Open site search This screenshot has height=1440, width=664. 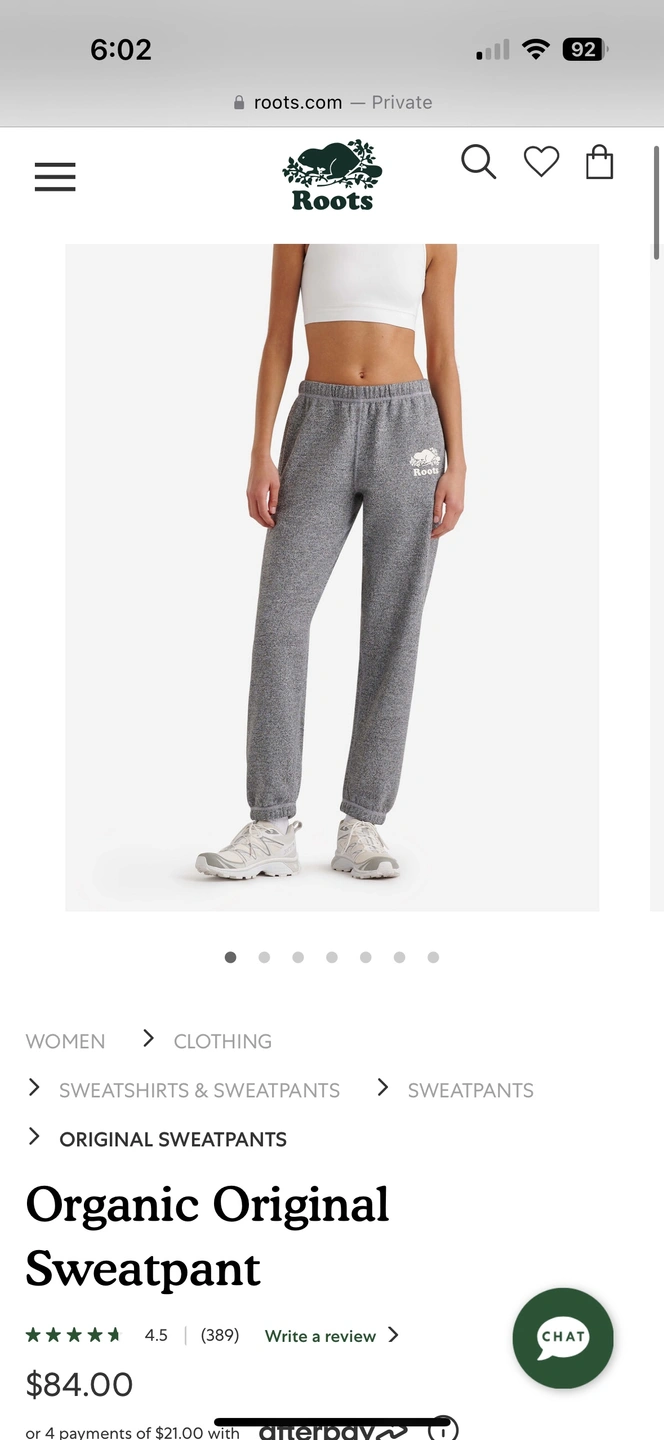click(478, 162)
